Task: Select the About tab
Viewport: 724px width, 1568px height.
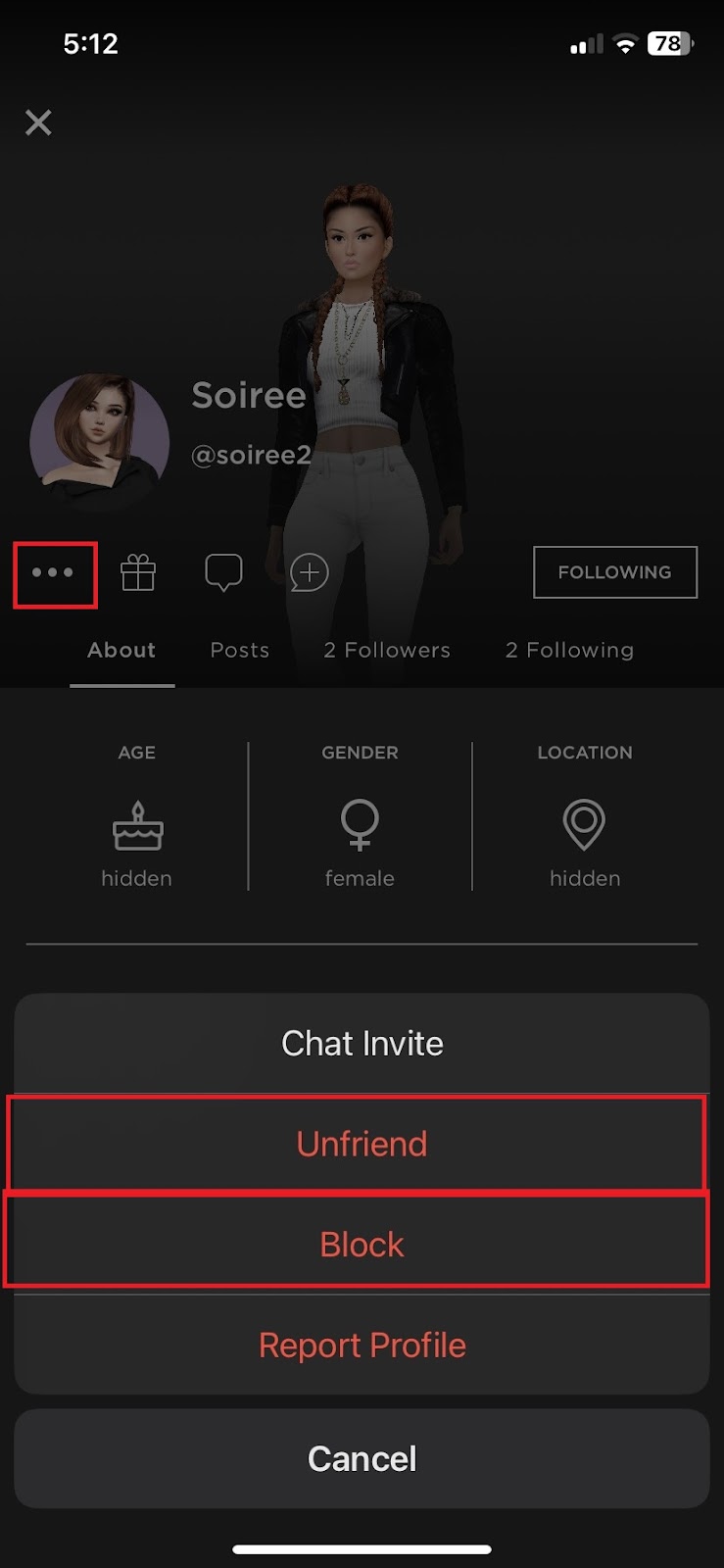Action: [x=121, y=650]
